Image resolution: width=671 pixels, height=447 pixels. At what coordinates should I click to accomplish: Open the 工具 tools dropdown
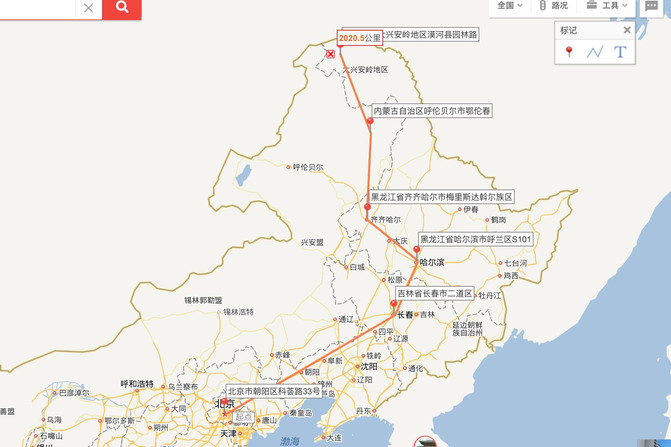[608, 6]
